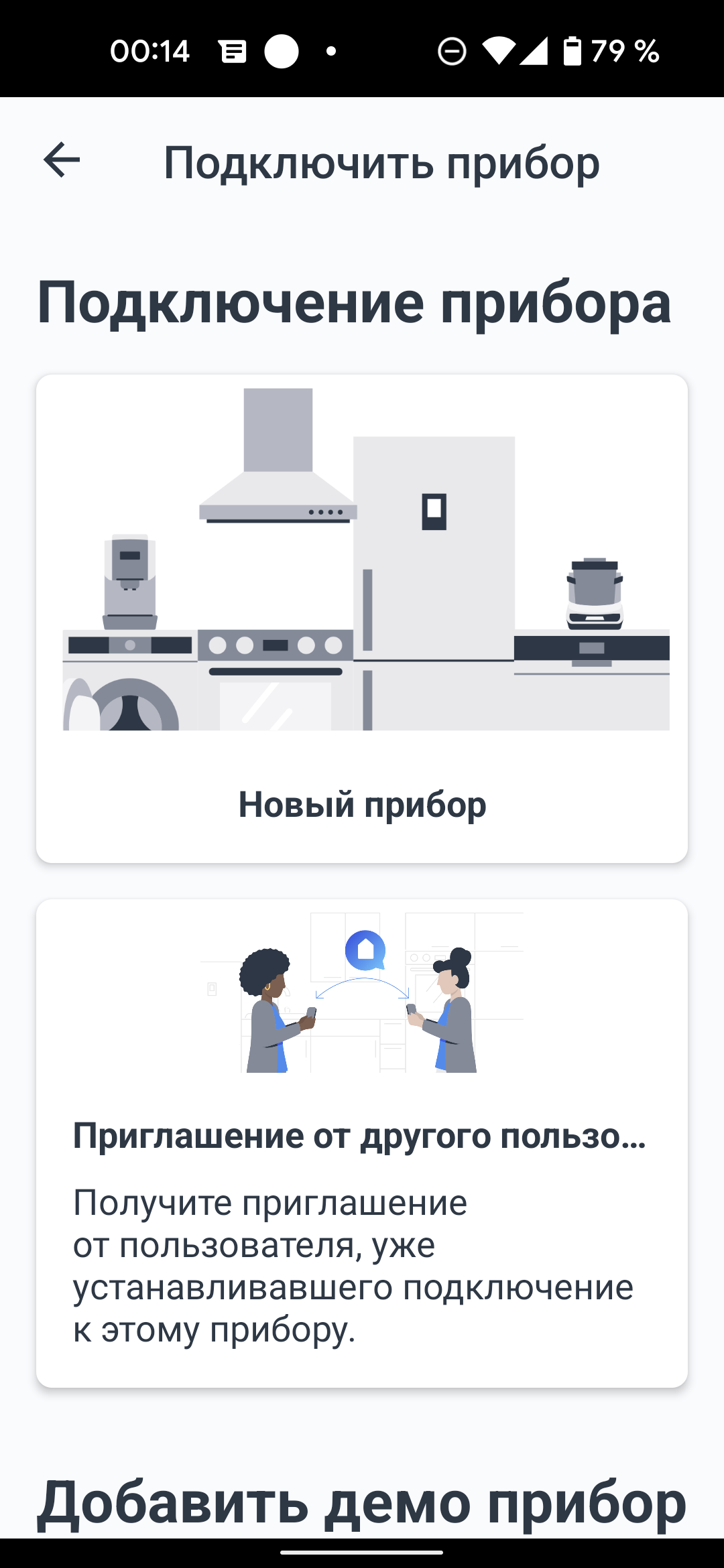Open 'Приглашение от другого пользователя' card

pyautogui.click(x=362, y=1142)
